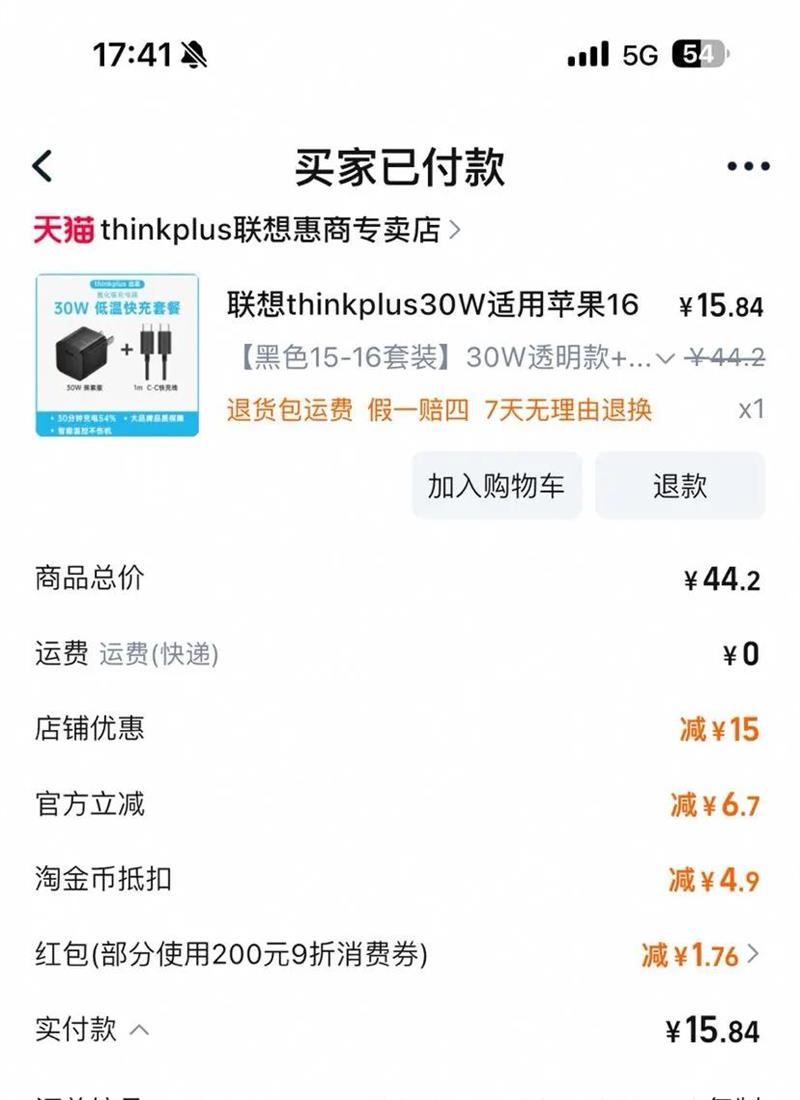Open the 30W charger product image
This screenshot has width=800, height=1100.
(117, 355)
